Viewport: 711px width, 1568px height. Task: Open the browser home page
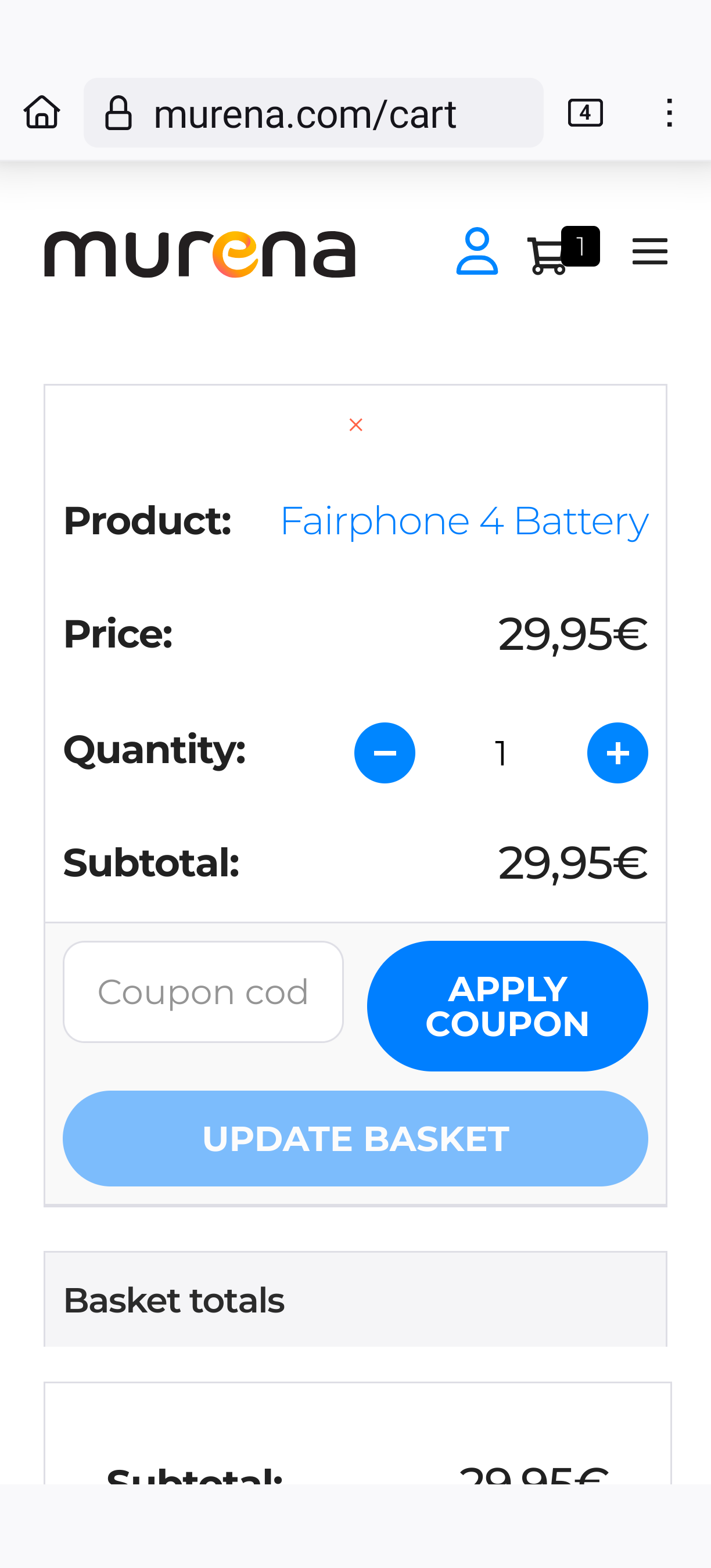(x=42, y=113)
